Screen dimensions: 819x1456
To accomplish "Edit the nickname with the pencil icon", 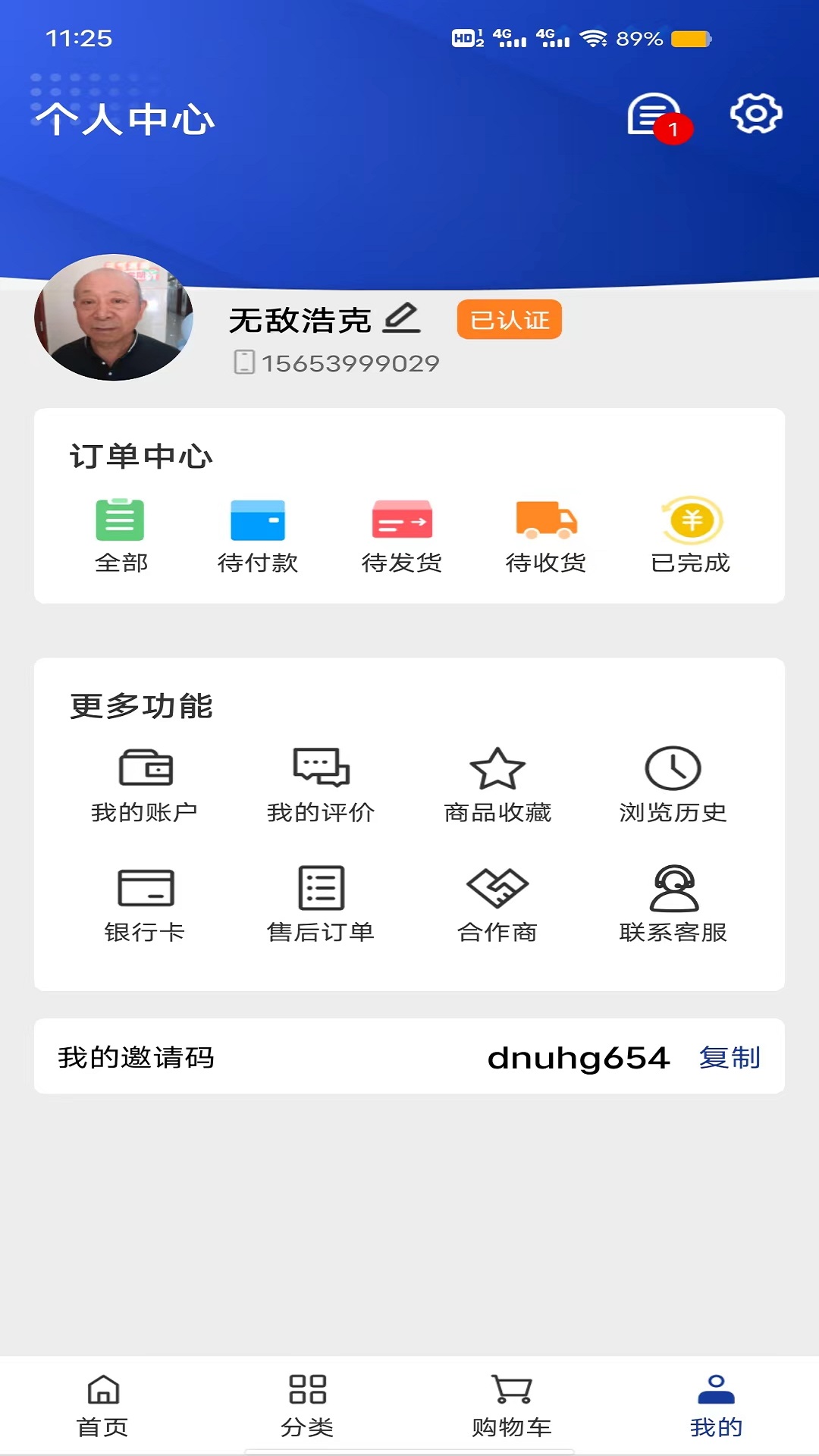I will click(401, 318).
